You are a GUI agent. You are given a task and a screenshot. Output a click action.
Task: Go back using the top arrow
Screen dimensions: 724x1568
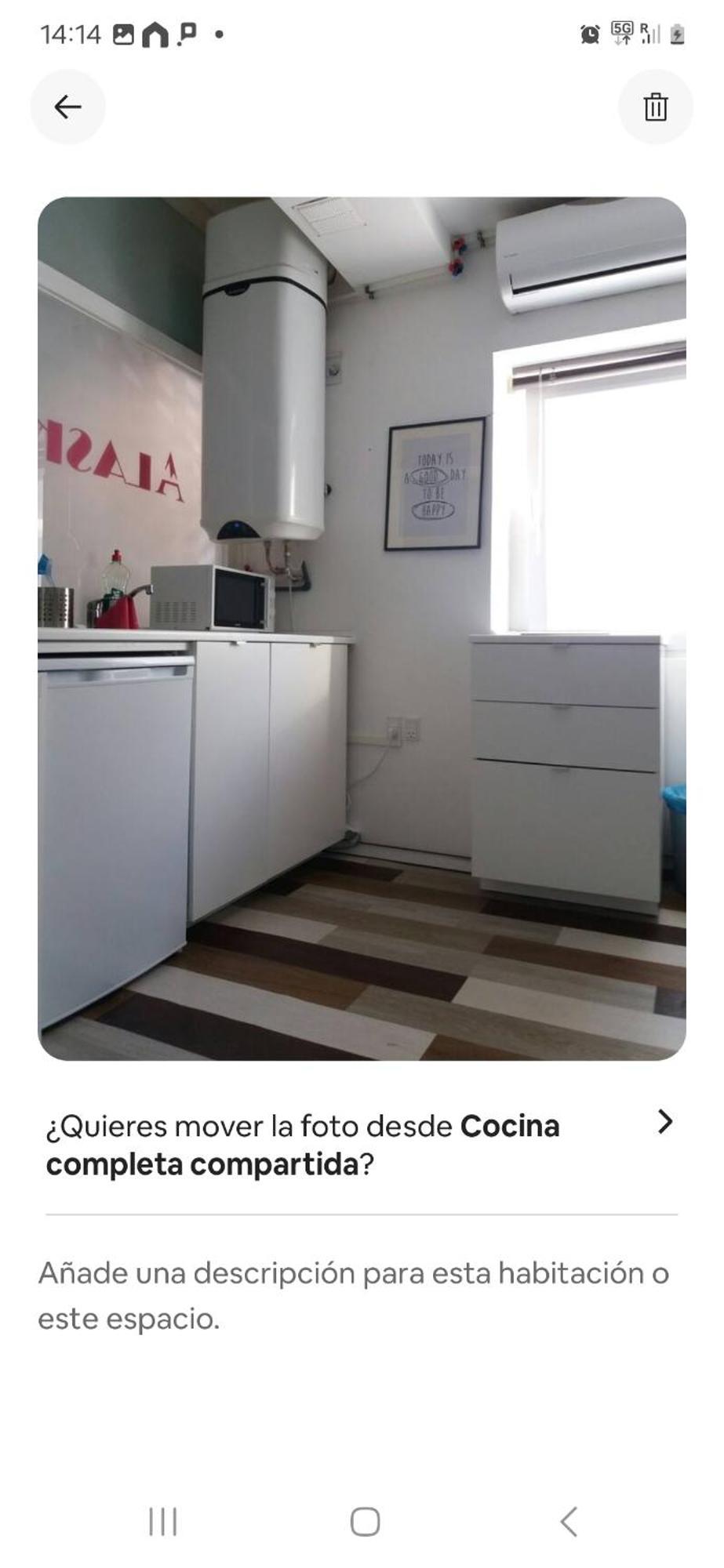pyautogui.click(x=67, y=107)
